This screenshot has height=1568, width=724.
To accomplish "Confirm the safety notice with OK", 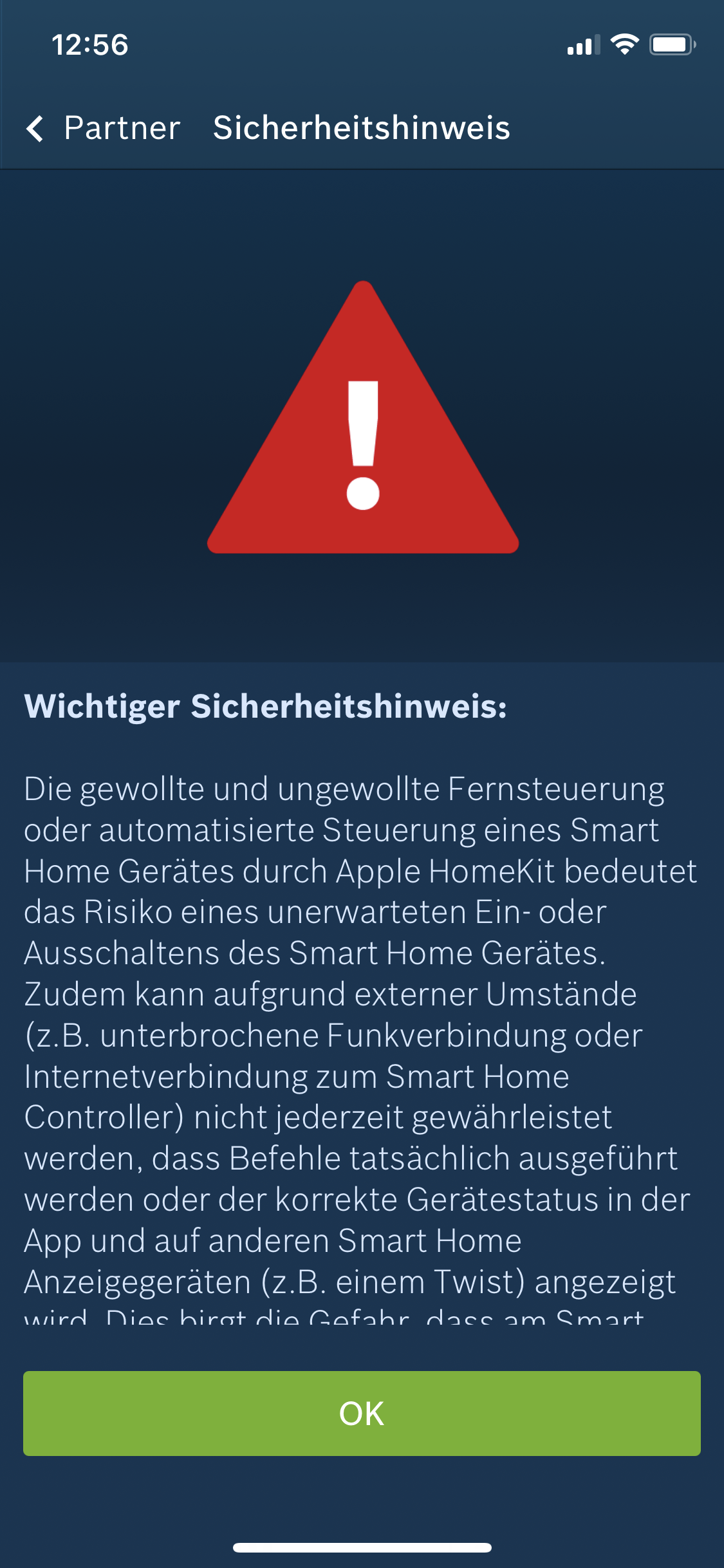I will click(x=362, y=1413).
